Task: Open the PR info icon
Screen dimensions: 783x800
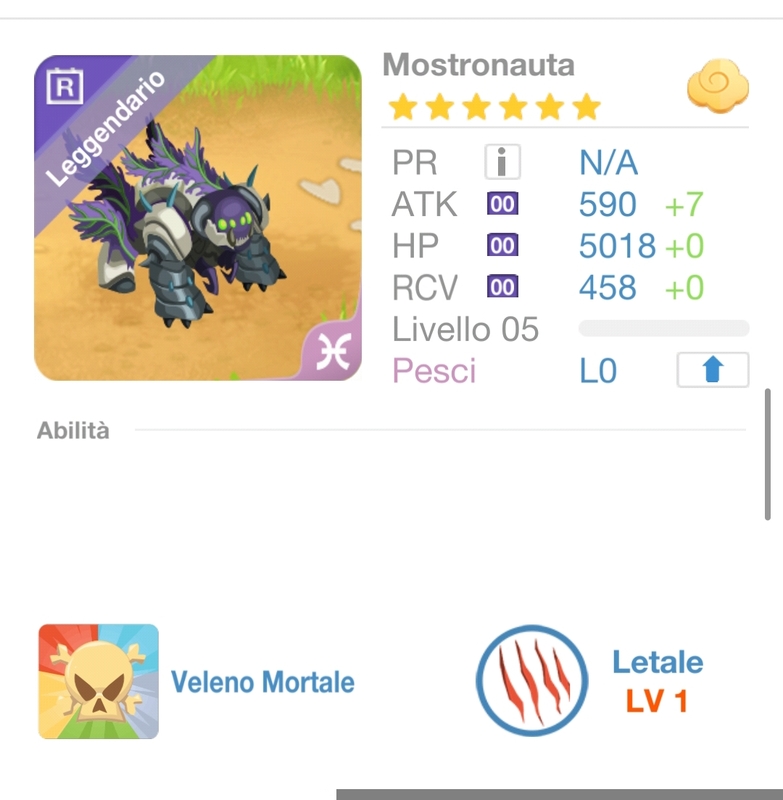Action: [x=502, y=162]
